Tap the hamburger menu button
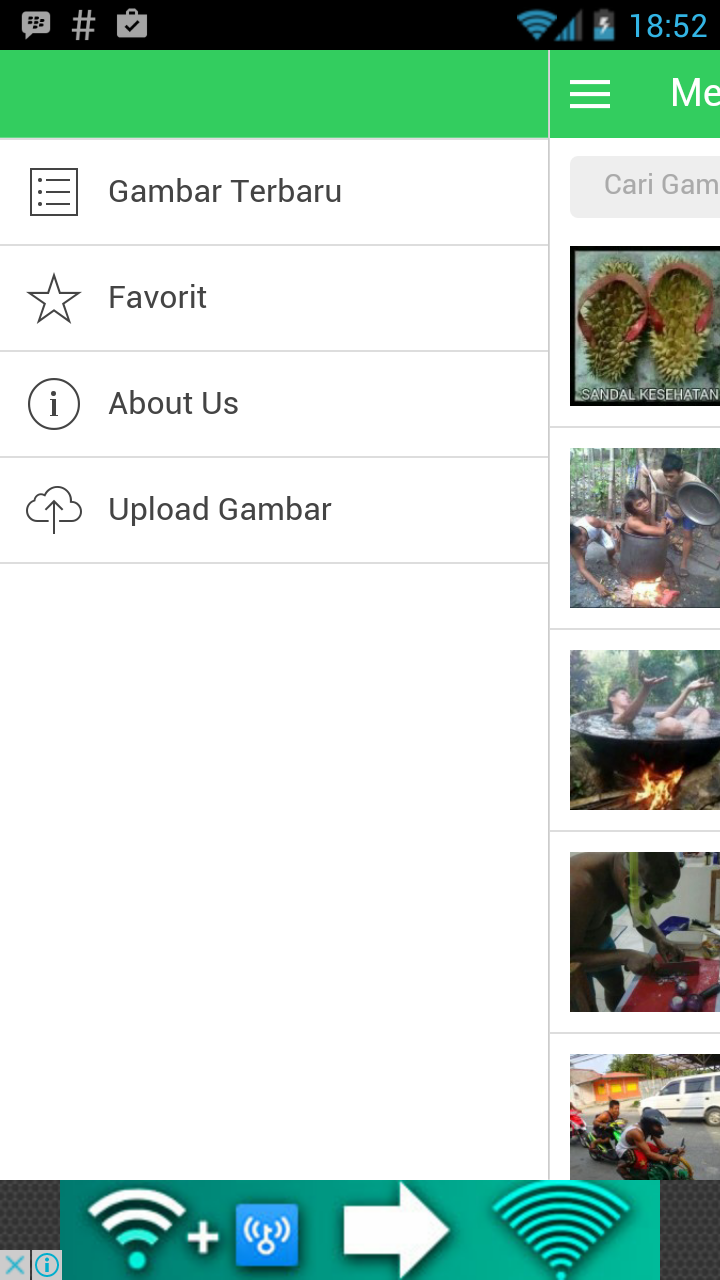The image size is (720, 1280). click(590, 94)
